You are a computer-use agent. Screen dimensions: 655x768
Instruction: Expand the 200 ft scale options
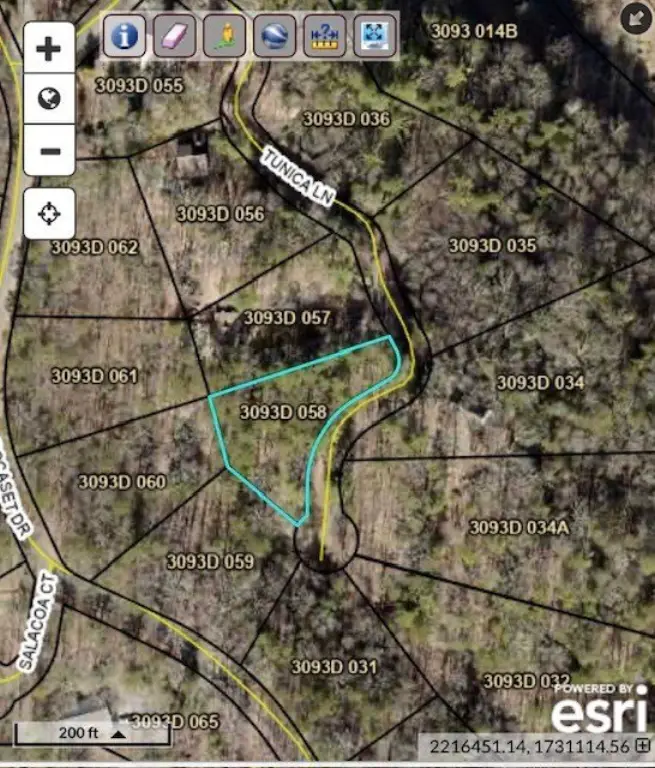[118, 733]
